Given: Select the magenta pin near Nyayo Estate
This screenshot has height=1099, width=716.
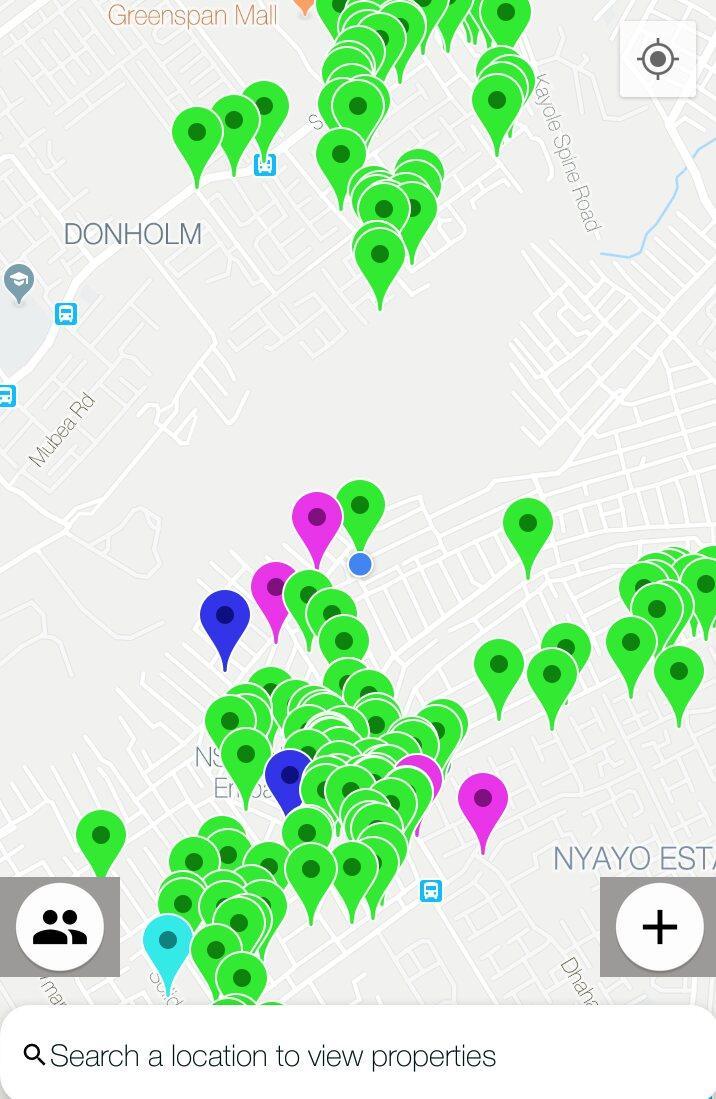Looking at the screenshot, I should 483,800.
